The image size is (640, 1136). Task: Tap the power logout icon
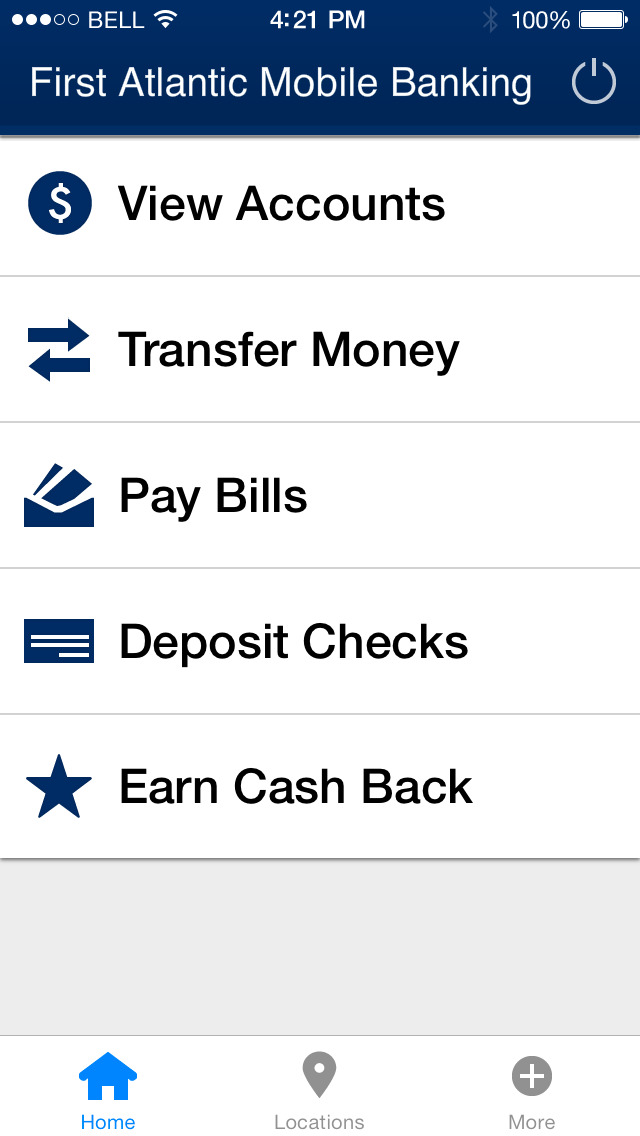(593, 82)
